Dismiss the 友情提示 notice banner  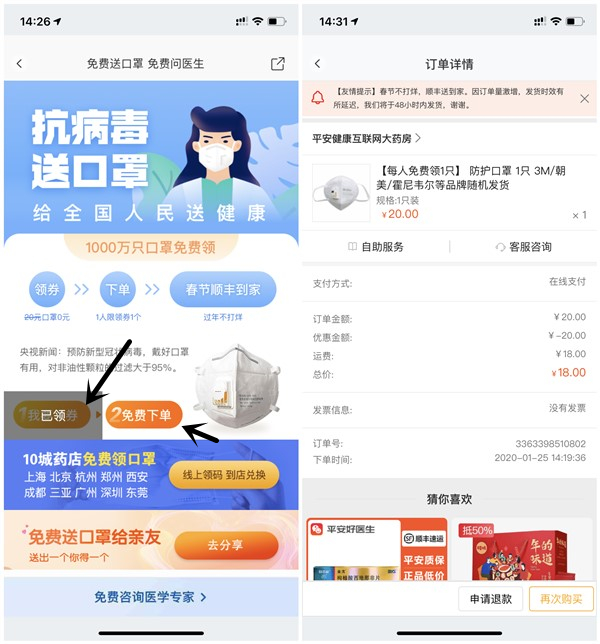click(584, 99)
